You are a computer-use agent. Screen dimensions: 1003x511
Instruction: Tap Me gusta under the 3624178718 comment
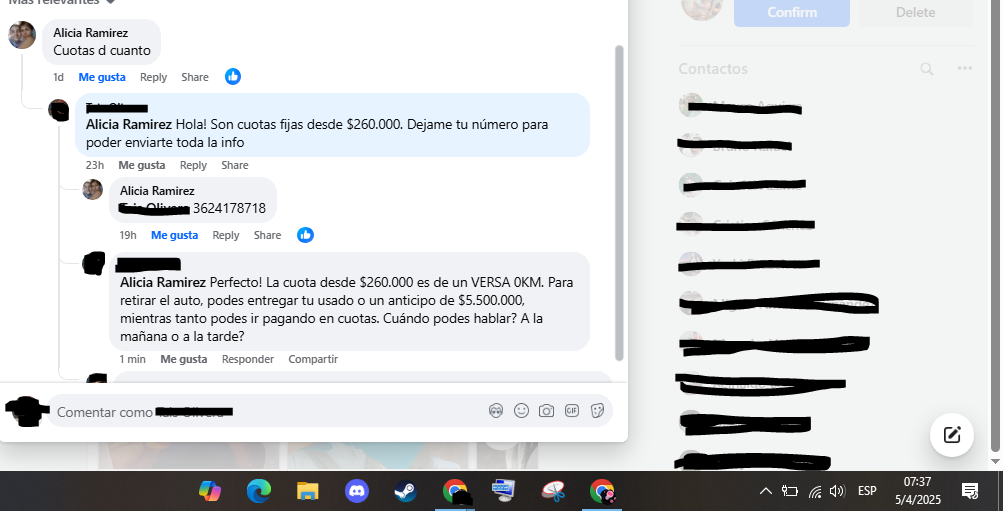[x=174, y=235]
